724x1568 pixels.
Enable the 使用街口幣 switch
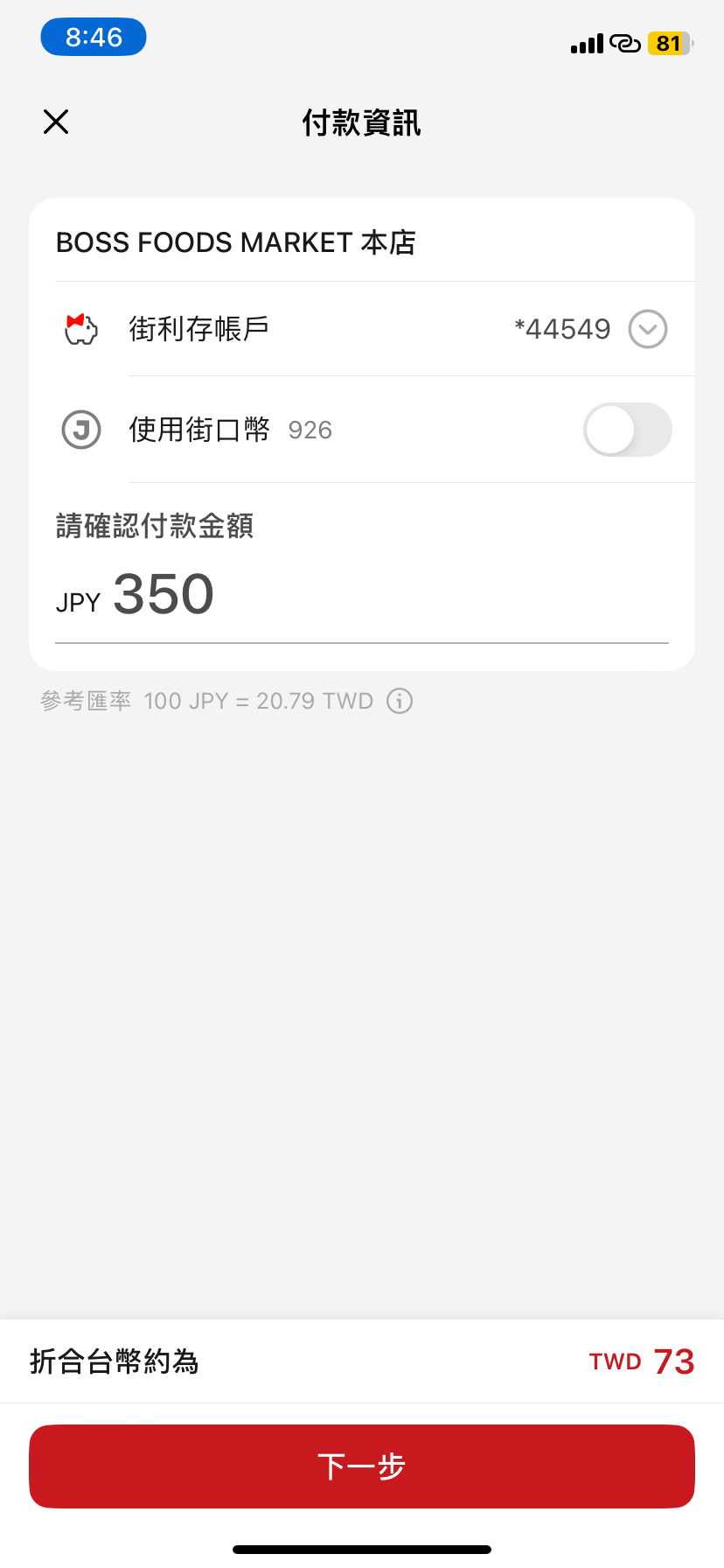tap(627, 430)
